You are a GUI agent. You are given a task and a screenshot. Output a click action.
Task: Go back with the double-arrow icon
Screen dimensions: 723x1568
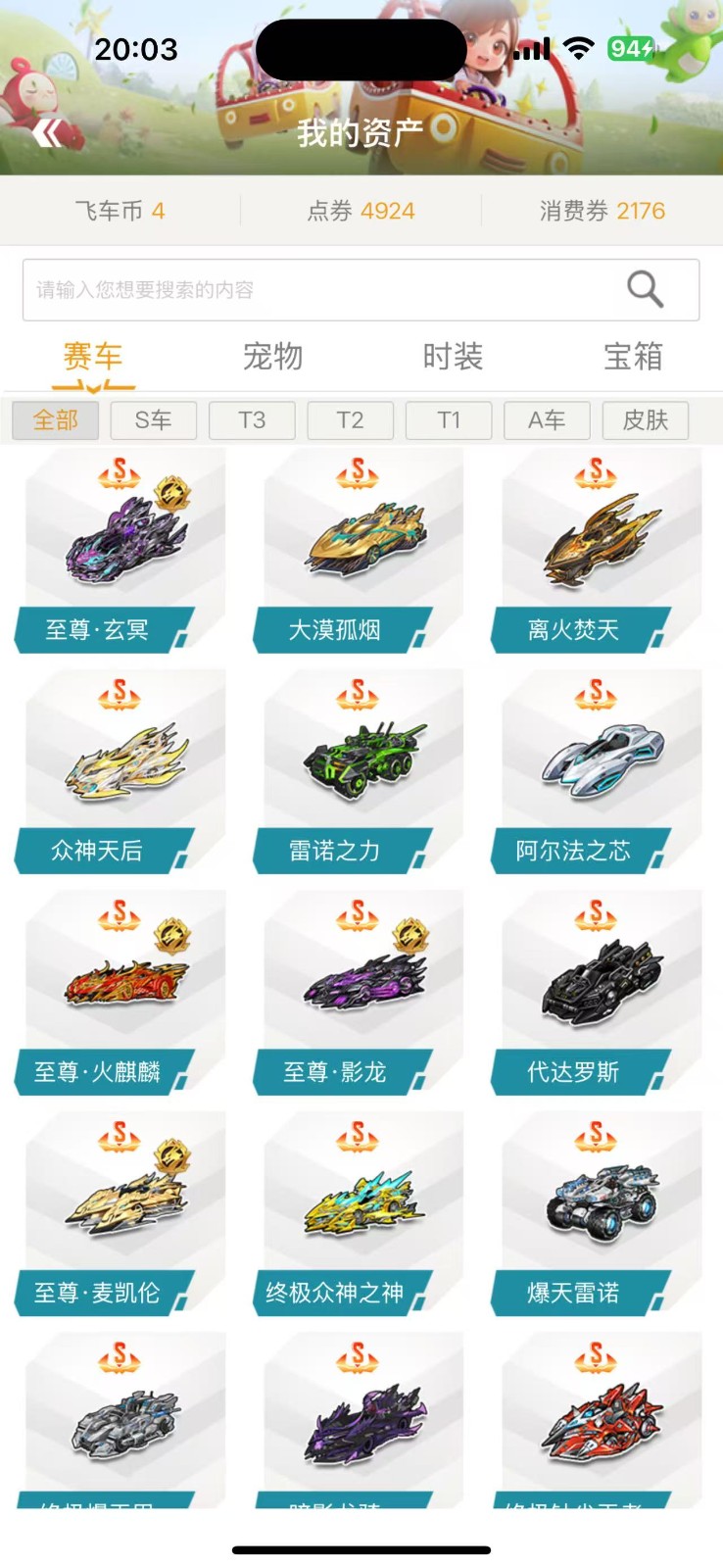(47, 132)
